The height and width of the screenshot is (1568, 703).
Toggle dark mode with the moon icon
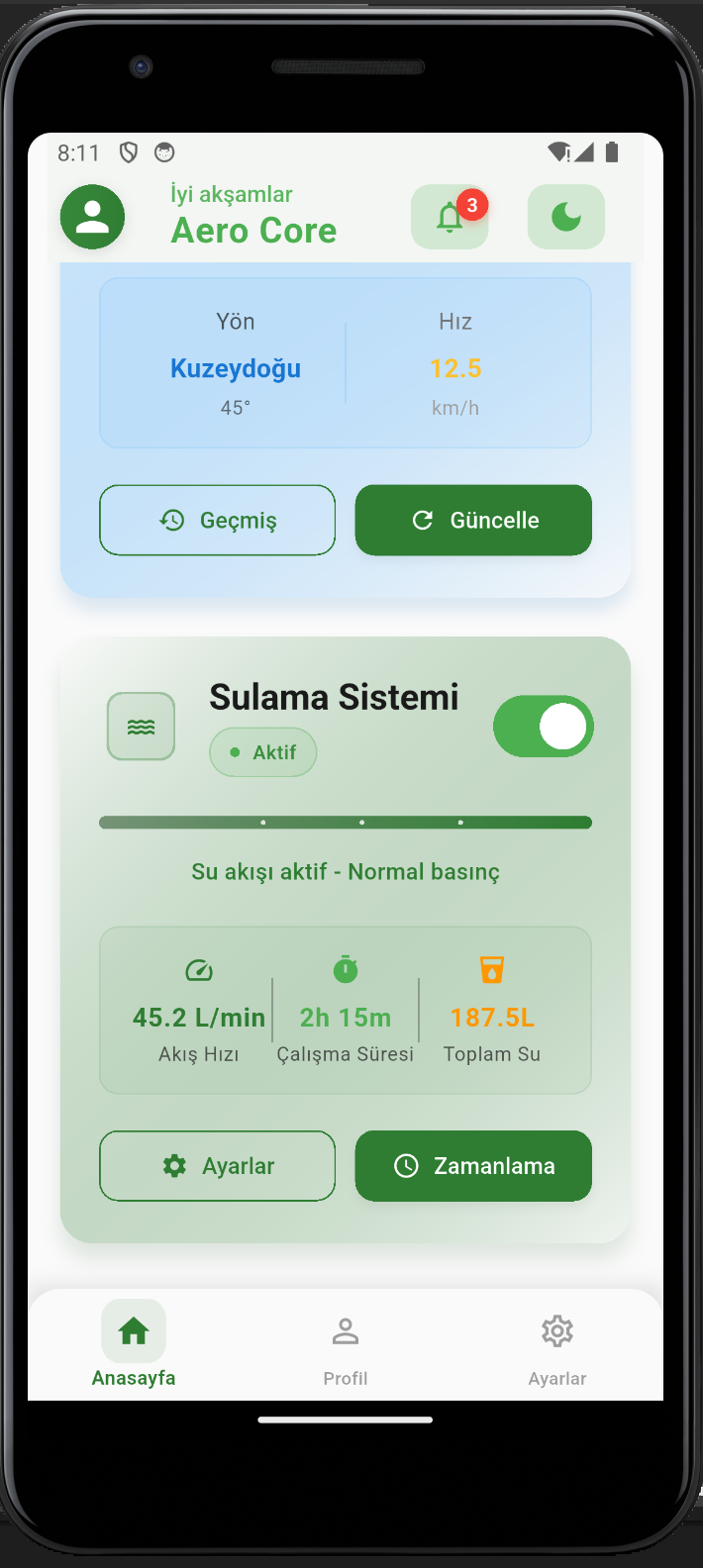[565, 217]
